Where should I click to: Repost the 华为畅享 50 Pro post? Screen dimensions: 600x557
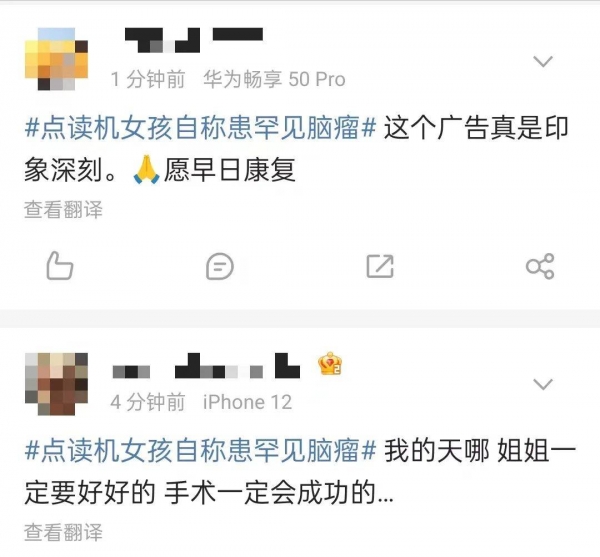(x=380, y=266)
